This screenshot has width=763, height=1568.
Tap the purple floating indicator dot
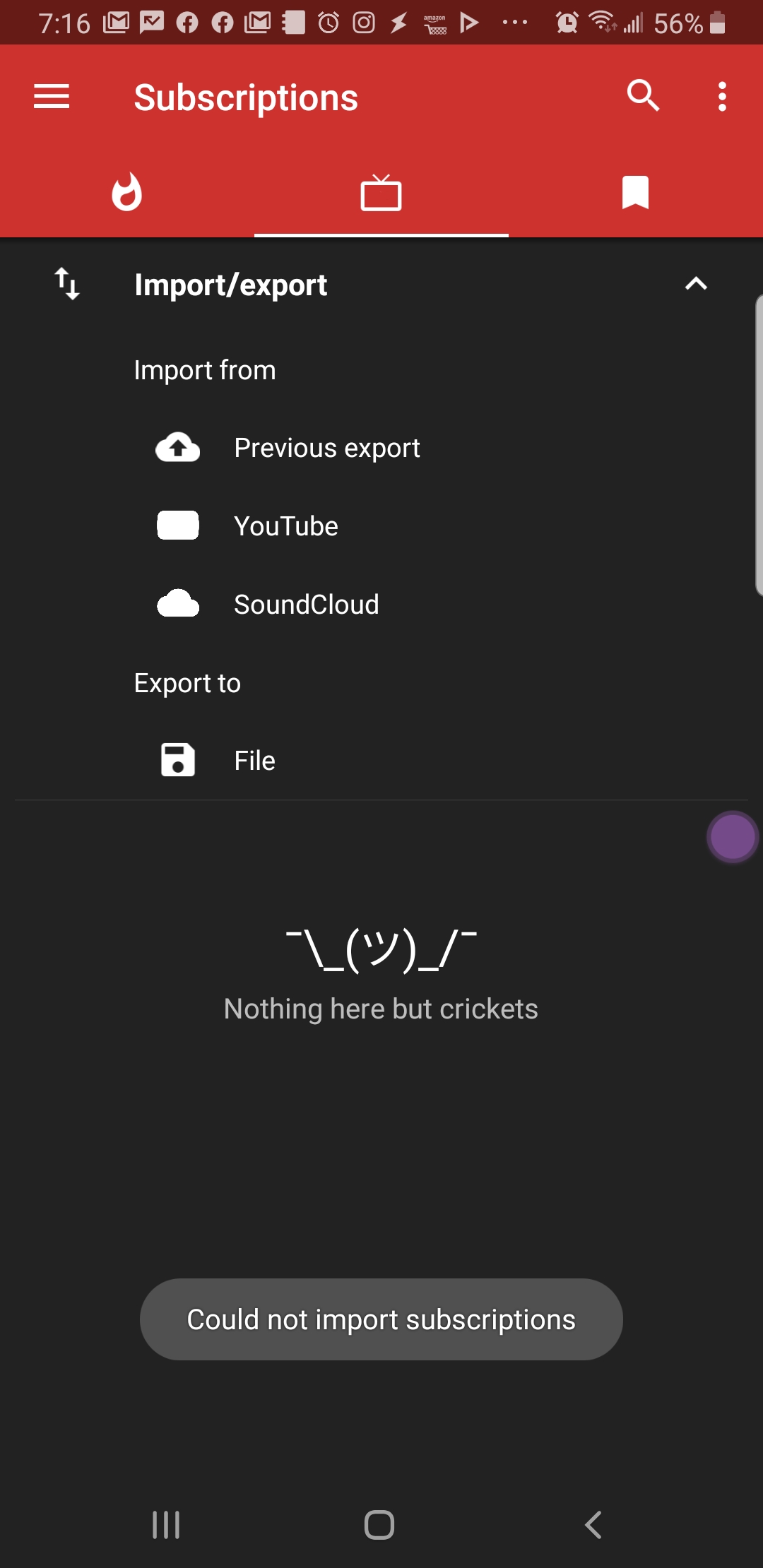(732, 836)
